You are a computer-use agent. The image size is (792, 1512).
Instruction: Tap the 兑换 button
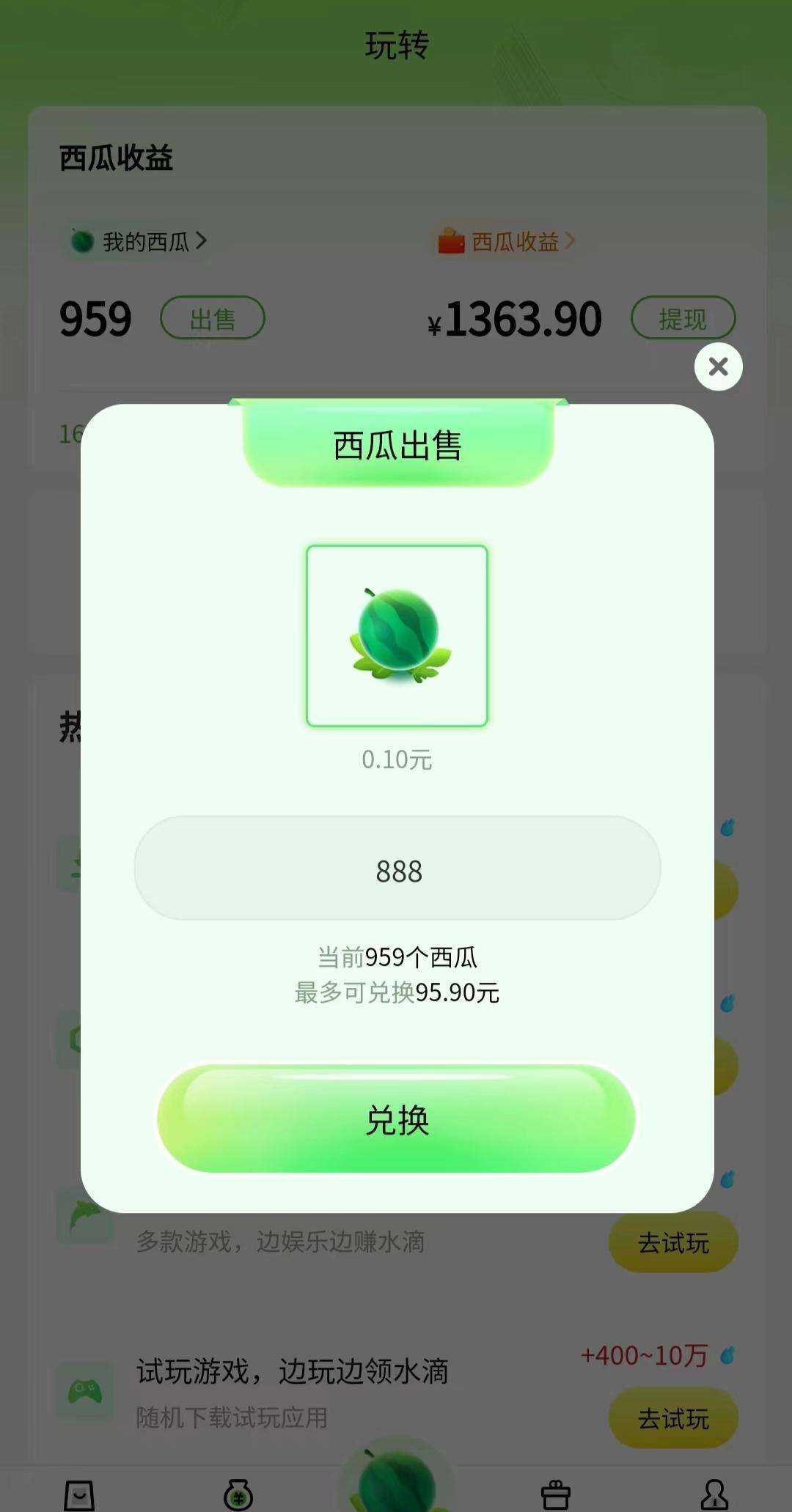point(397,1118)
